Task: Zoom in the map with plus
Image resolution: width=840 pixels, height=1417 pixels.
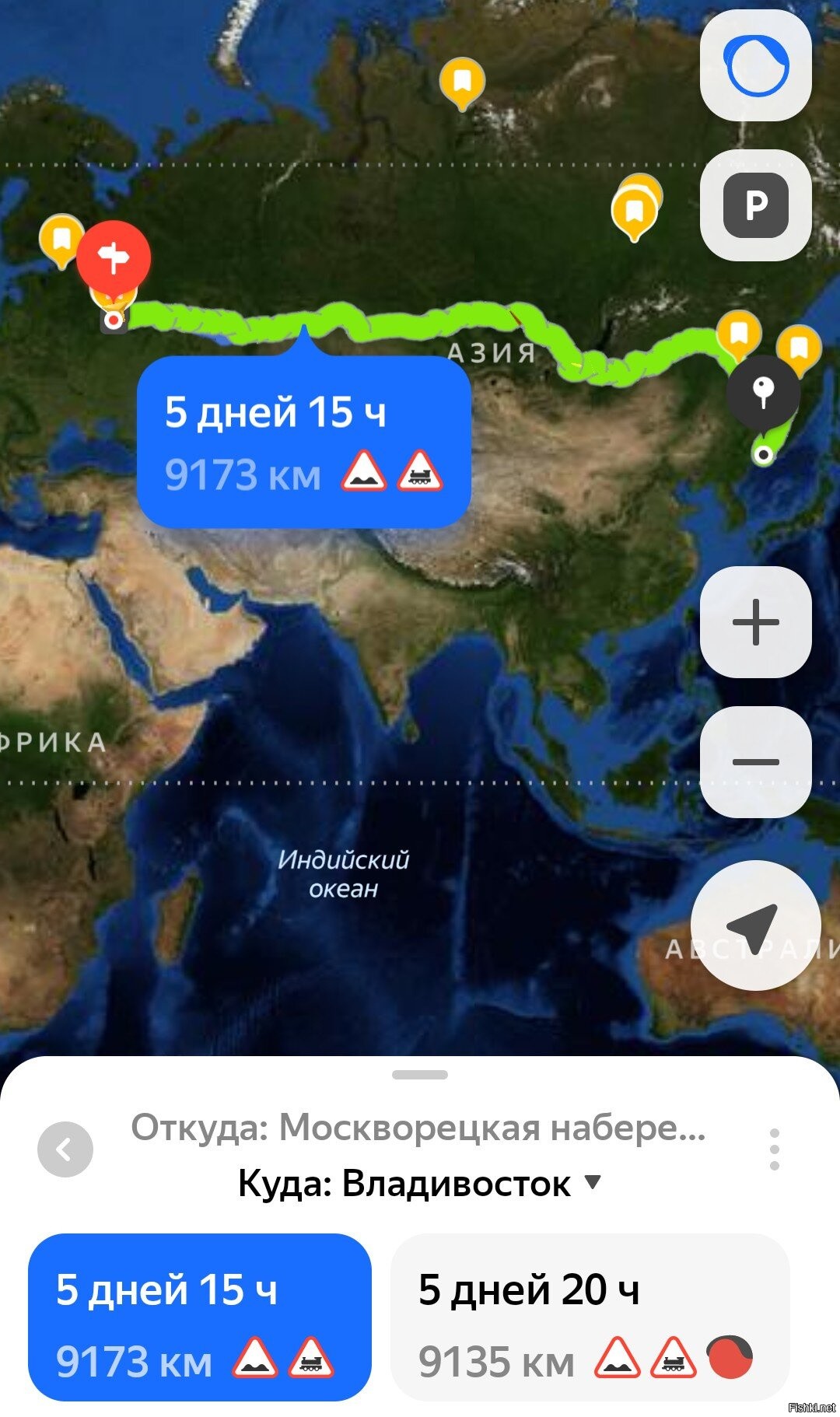Action: pyautogui.click(x=756, y=622)
